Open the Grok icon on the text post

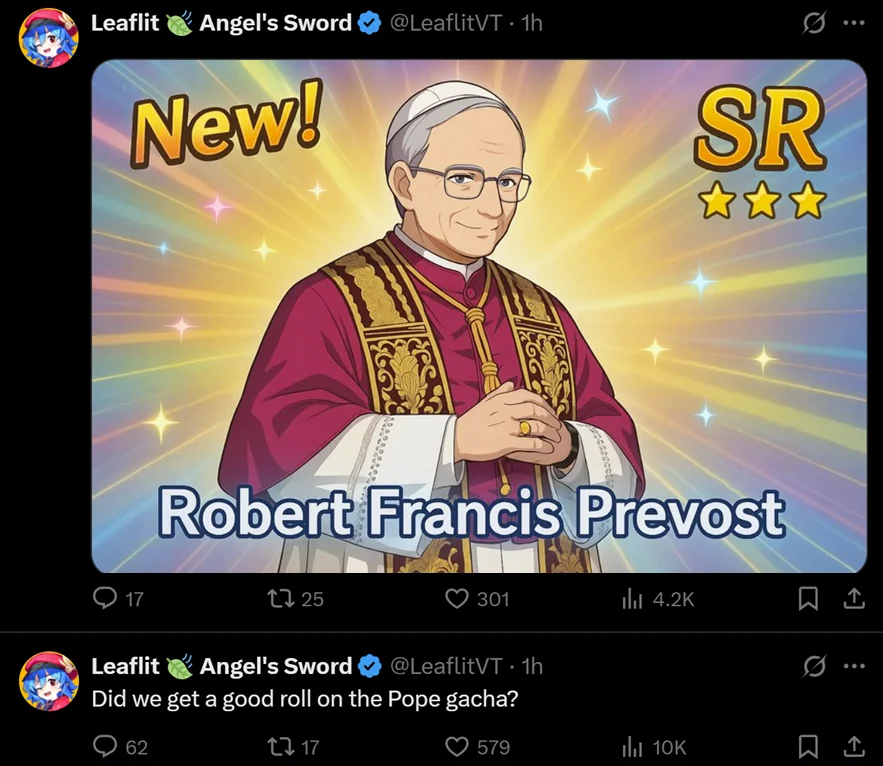coord(815,667)
